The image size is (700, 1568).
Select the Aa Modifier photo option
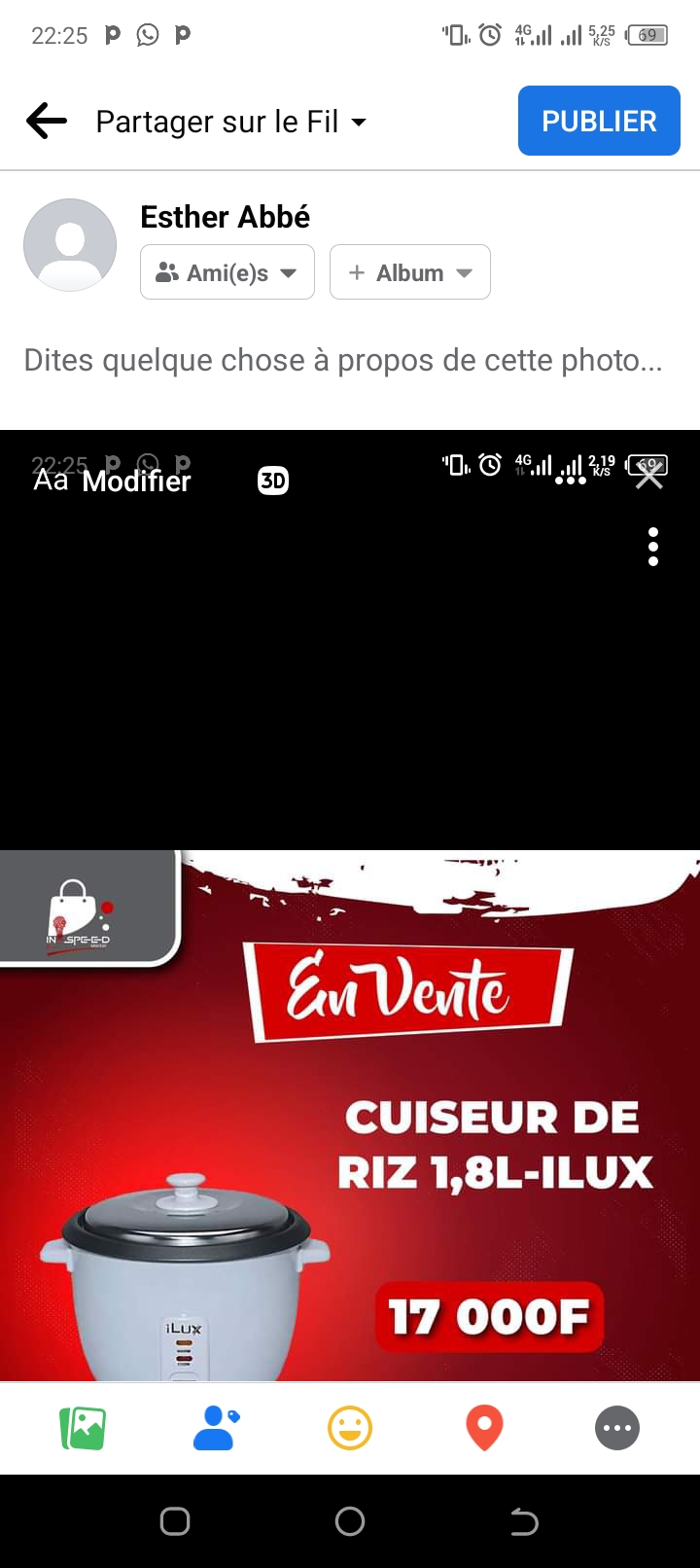pos(115,481)
